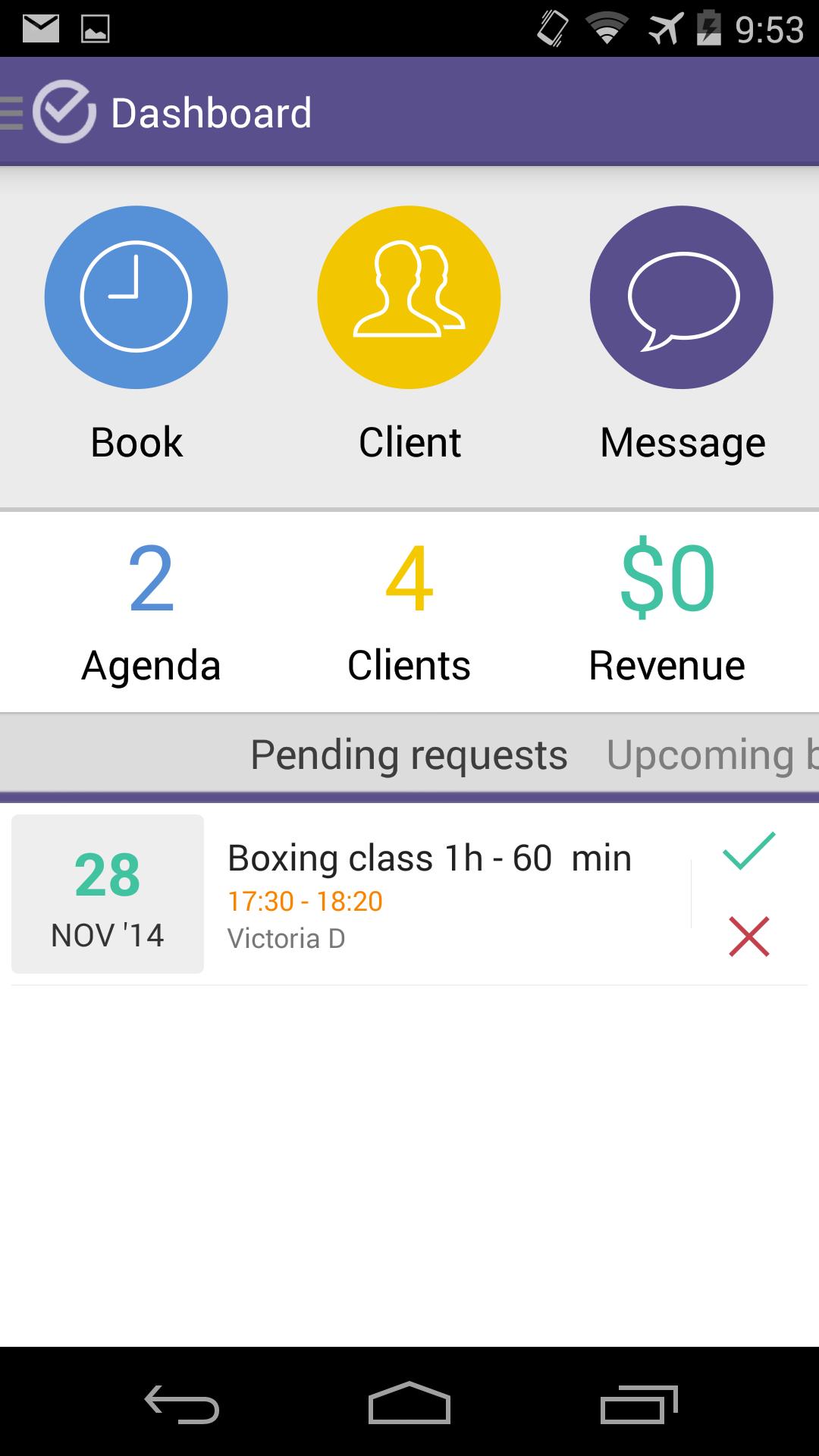Tap the Book clock button
819x1456 pixels.
(136, 297)
